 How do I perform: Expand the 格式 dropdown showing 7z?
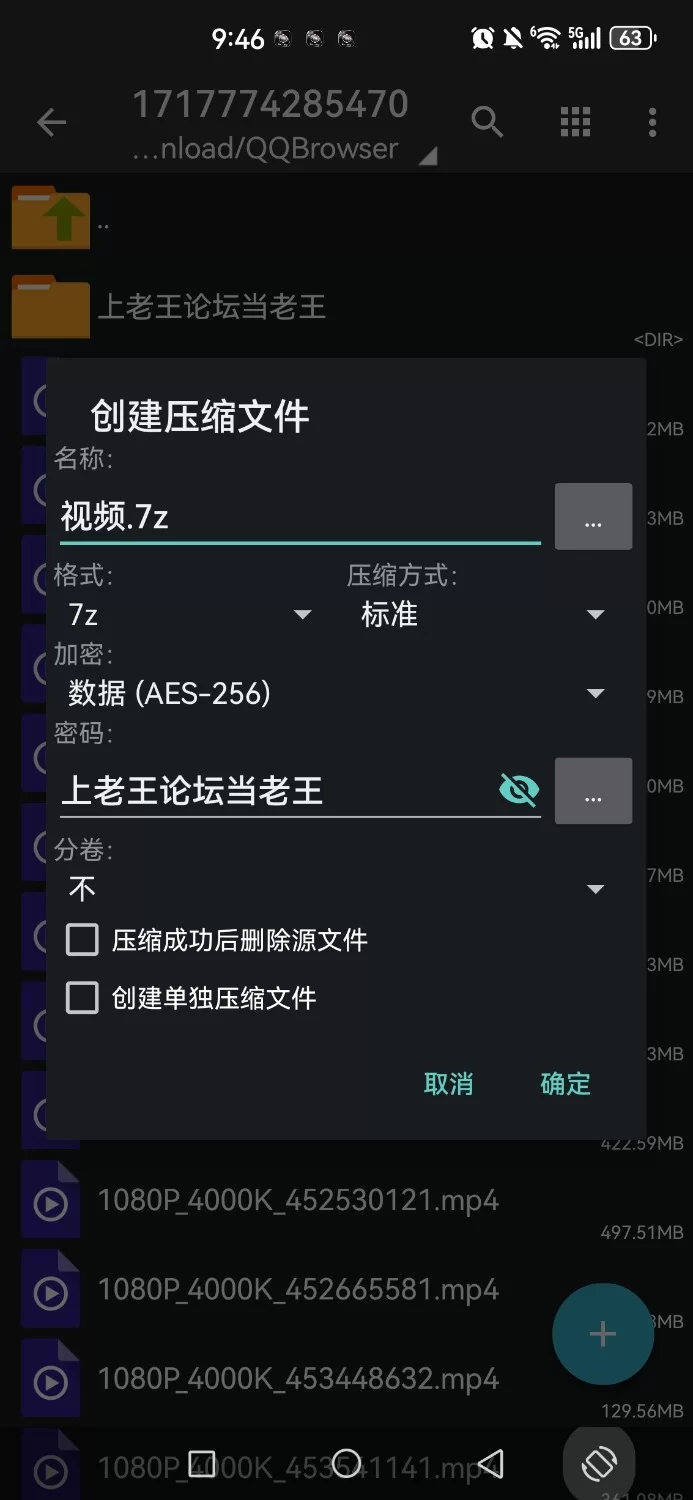click(x=188, y=614)
